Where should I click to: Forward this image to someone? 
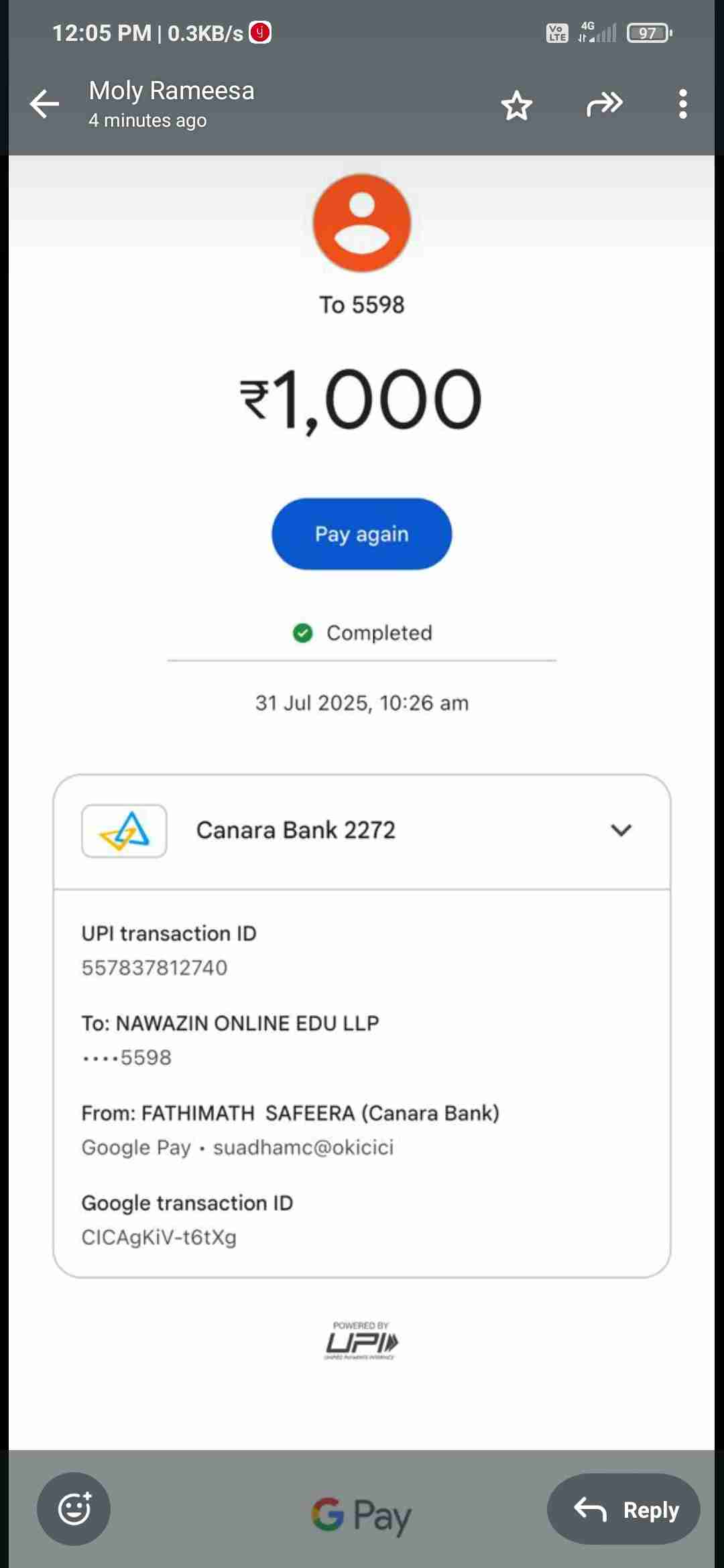(605, 105)
